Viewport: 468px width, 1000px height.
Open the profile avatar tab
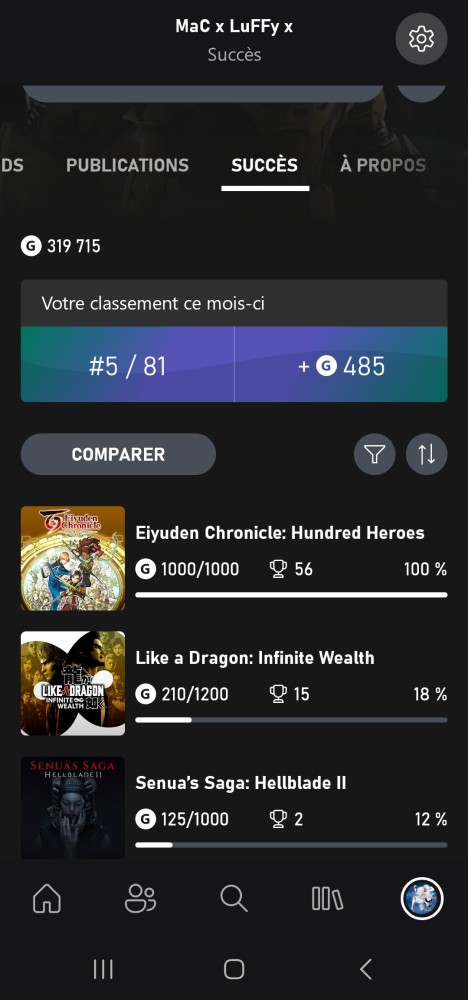pyautogui.click(x=421, y=899)
